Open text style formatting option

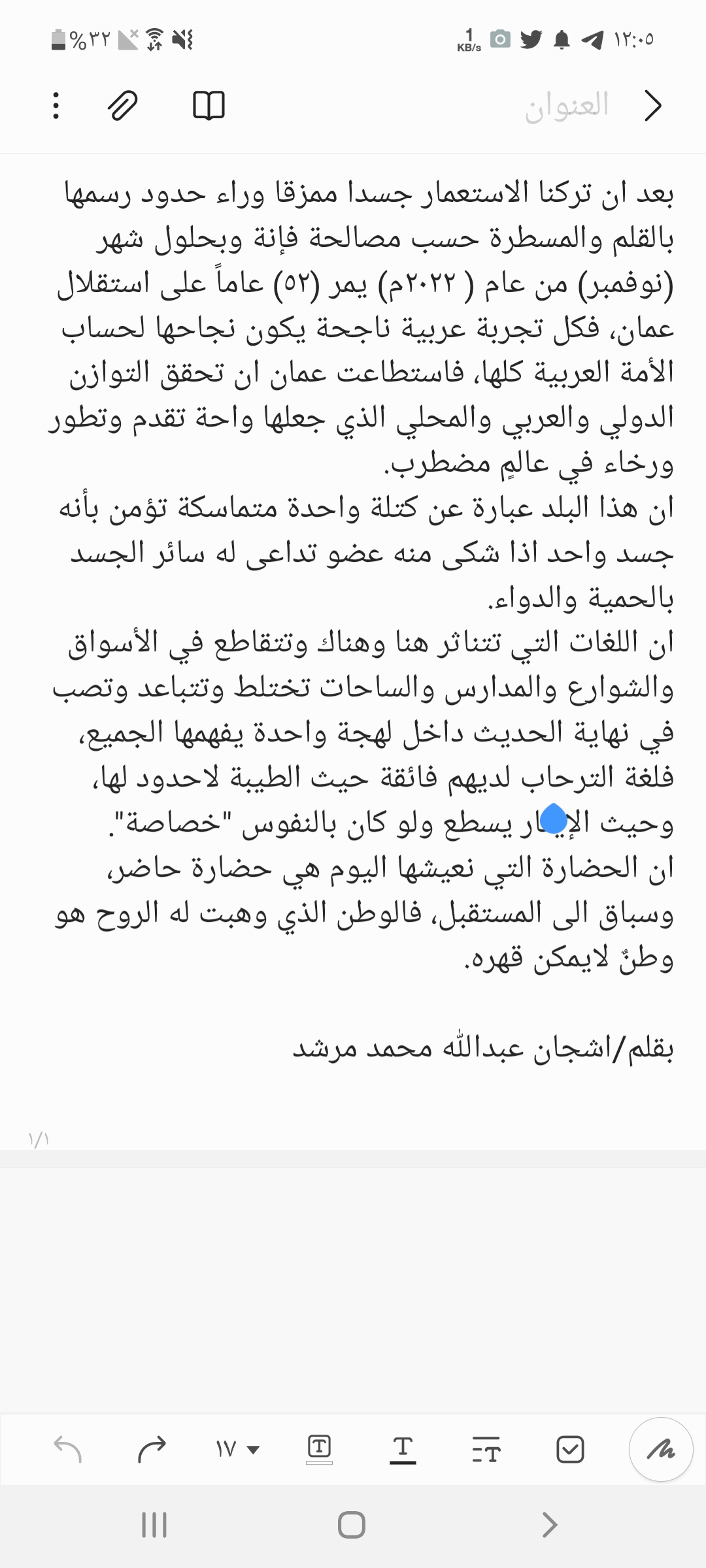(403, 1450)
